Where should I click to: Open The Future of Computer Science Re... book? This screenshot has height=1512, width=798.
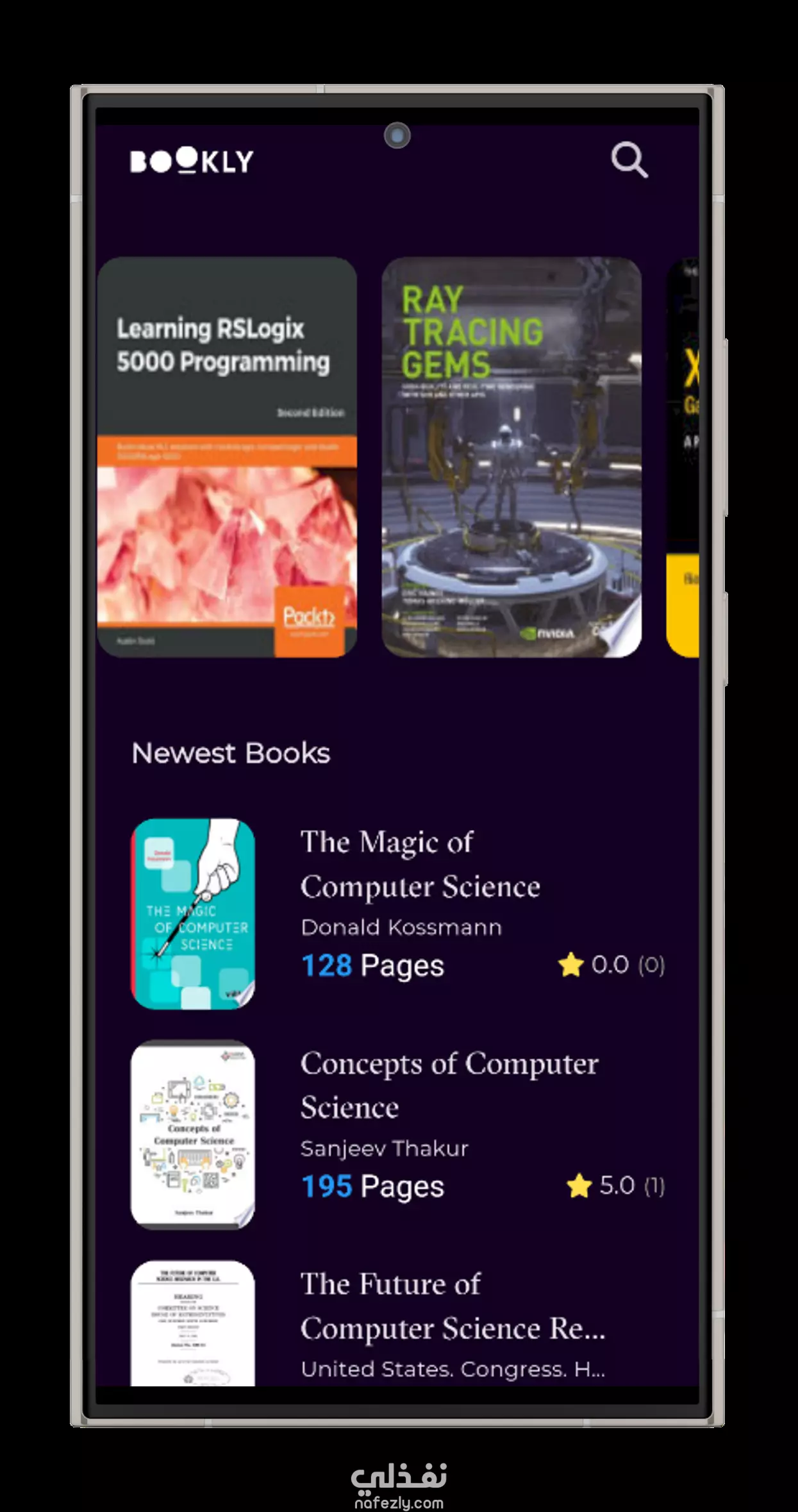pyautogui.click(x=397, y=1323)
